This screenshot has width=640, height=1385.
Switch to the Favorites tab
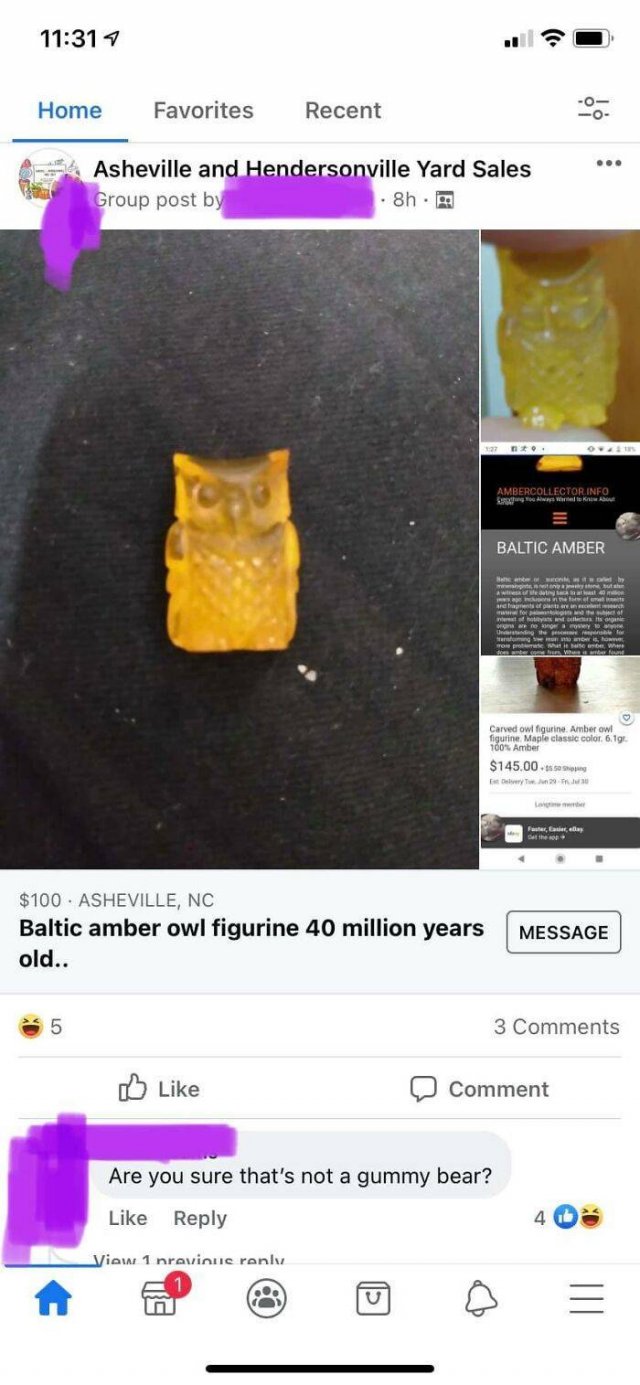(203, 110)
